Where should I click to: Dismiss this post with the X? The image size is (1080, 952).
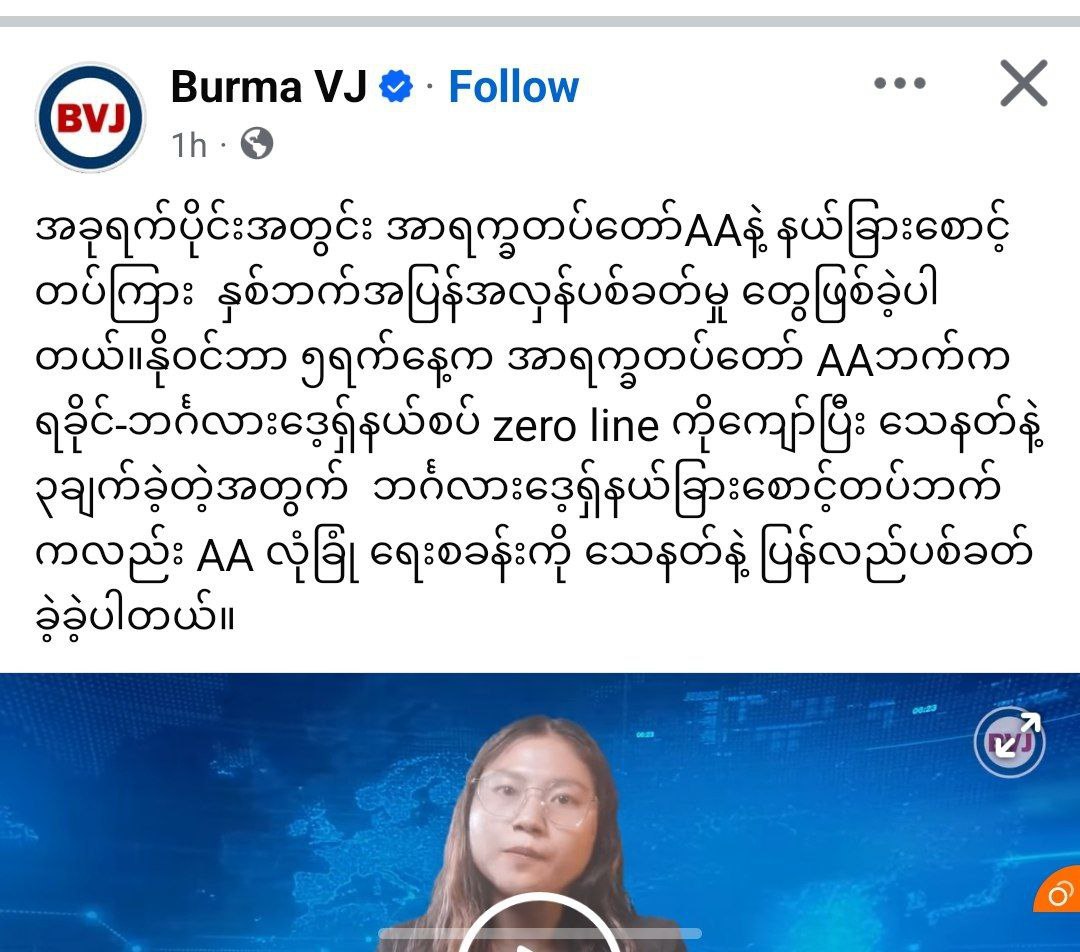click(x=1023, y=84)
